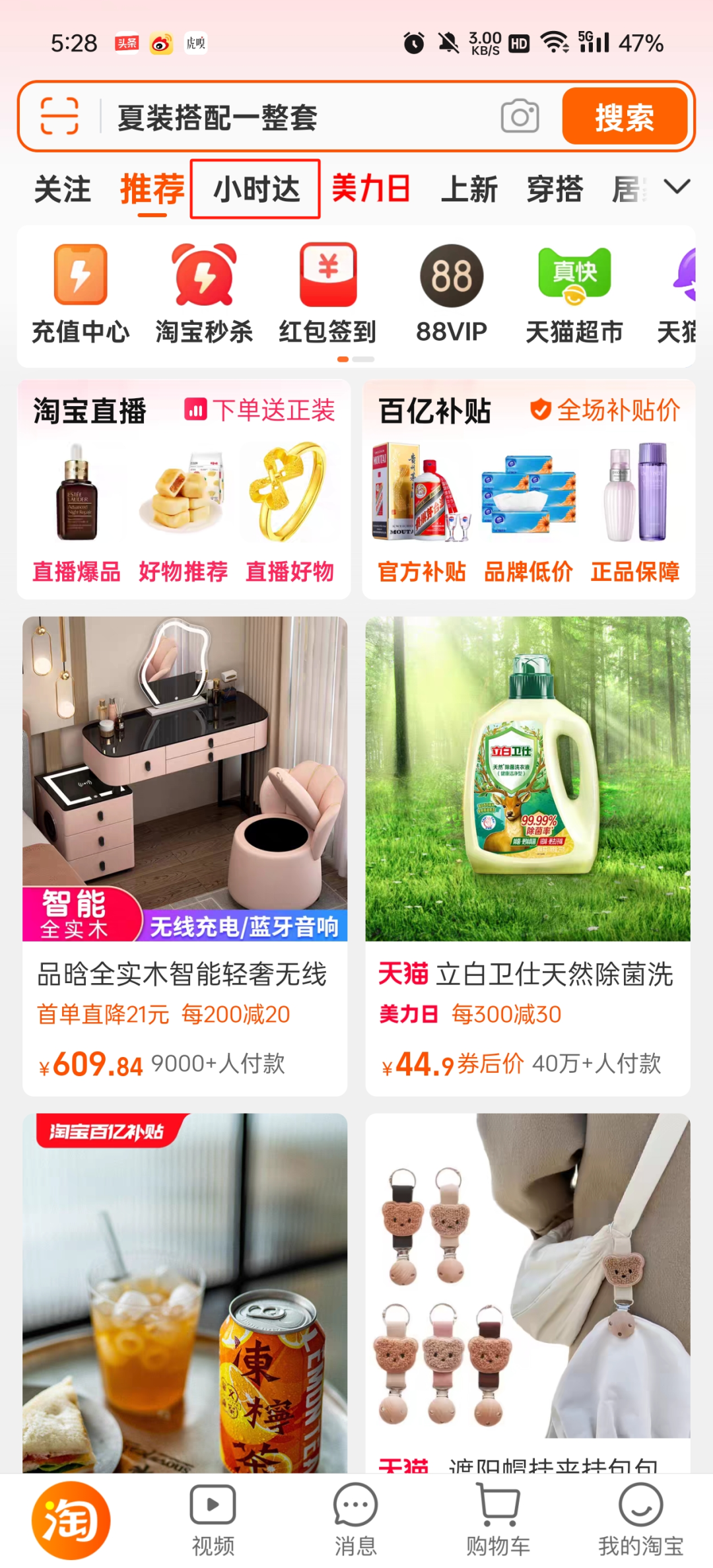This screenshot has width=713, height=1568.
Task: Expand the category tabs dropdown arrow
Action: pos(677,187)
